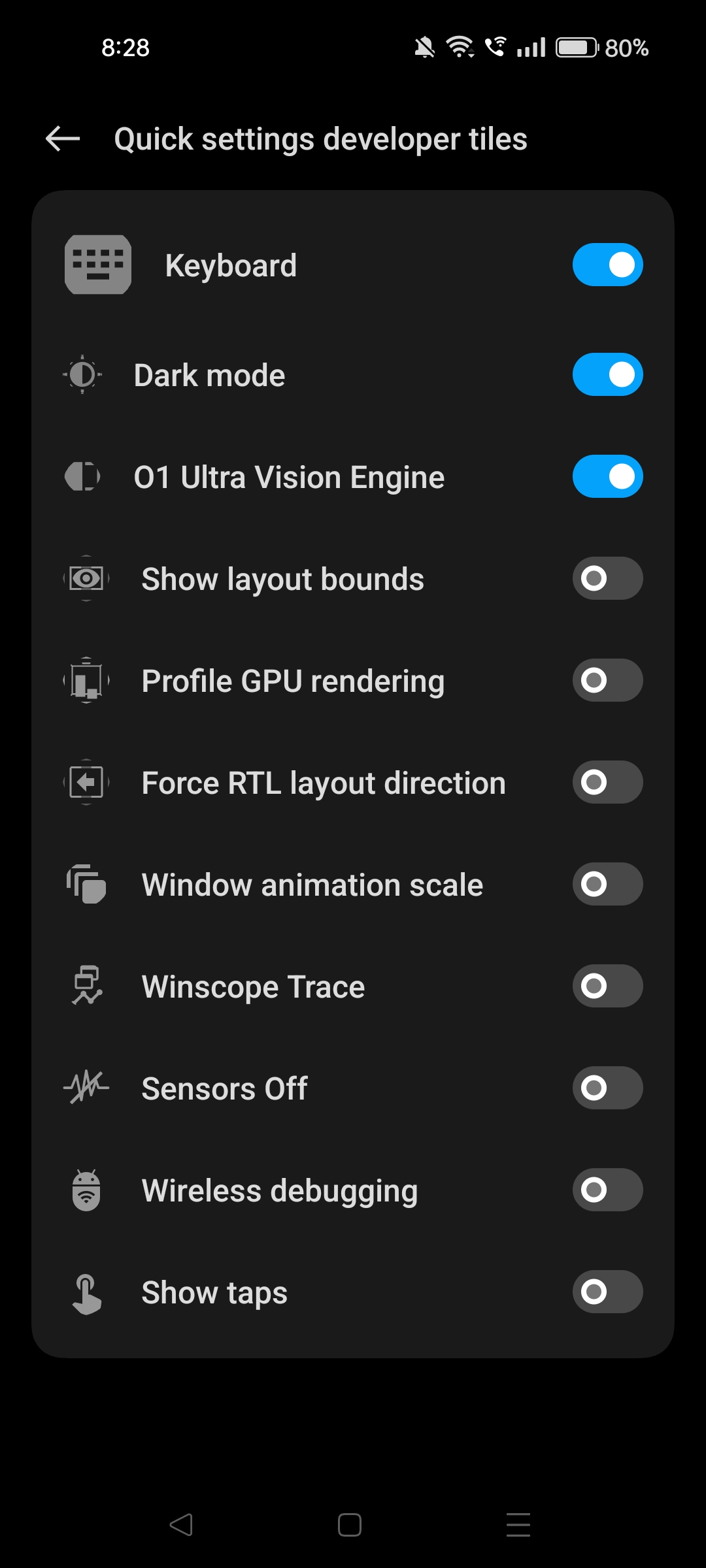Open recent apps from navigation bar
Viewport: 706px width, 1568px height.
point(517,1524)
